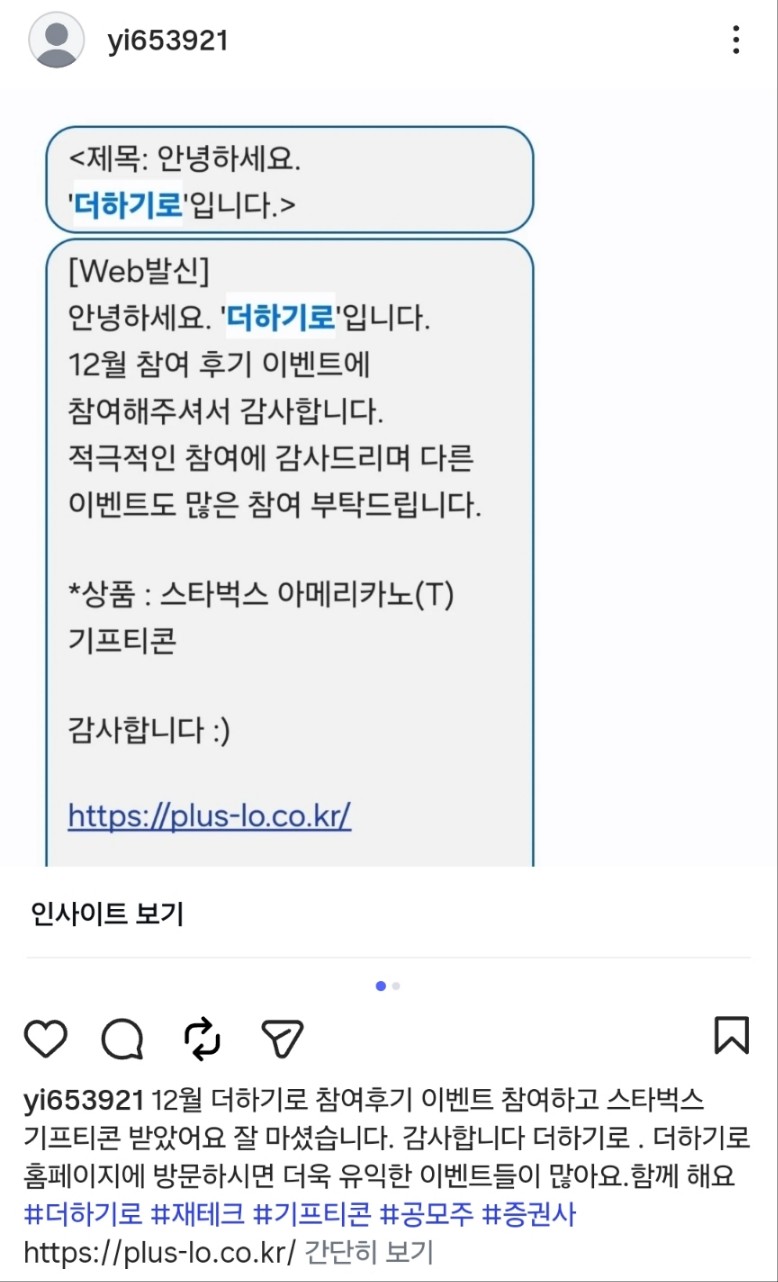Open the comments on this post
This screenshot has width=778, height=1282.
122,1039
